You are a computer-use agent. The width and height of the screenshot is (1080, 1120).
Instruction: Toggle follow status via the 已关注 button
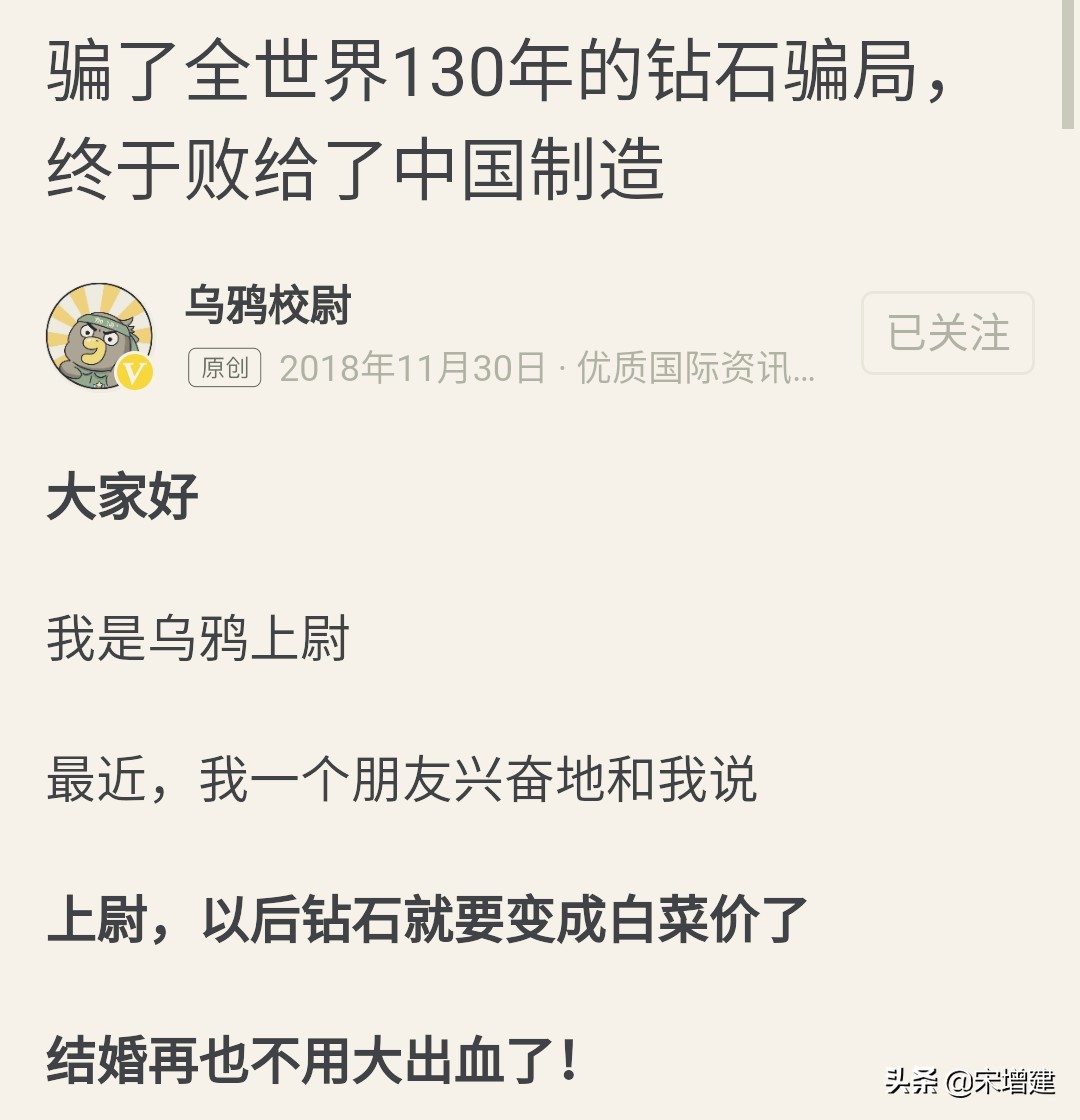[x=946, y=335]
